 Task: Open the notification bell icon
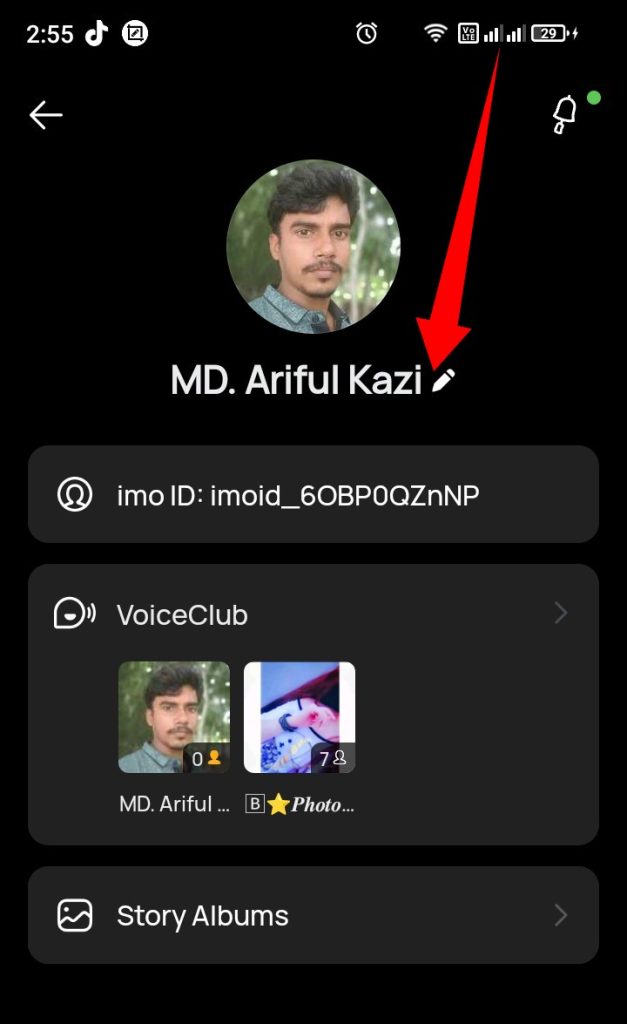pos(565,114)
